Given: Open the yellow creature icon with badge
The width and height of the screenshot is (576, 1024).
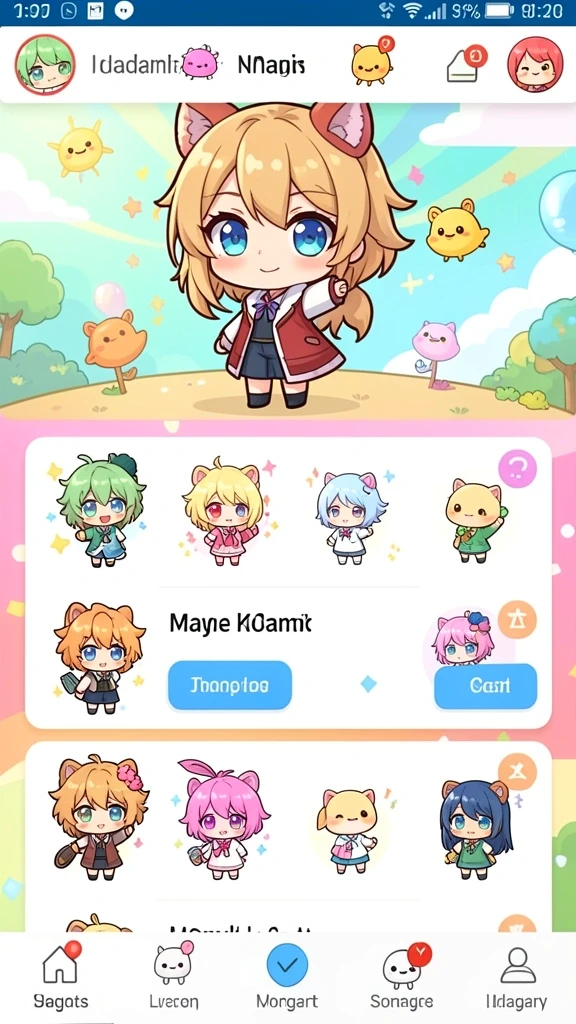Looking at the screenshot, I should pos(372,62).
